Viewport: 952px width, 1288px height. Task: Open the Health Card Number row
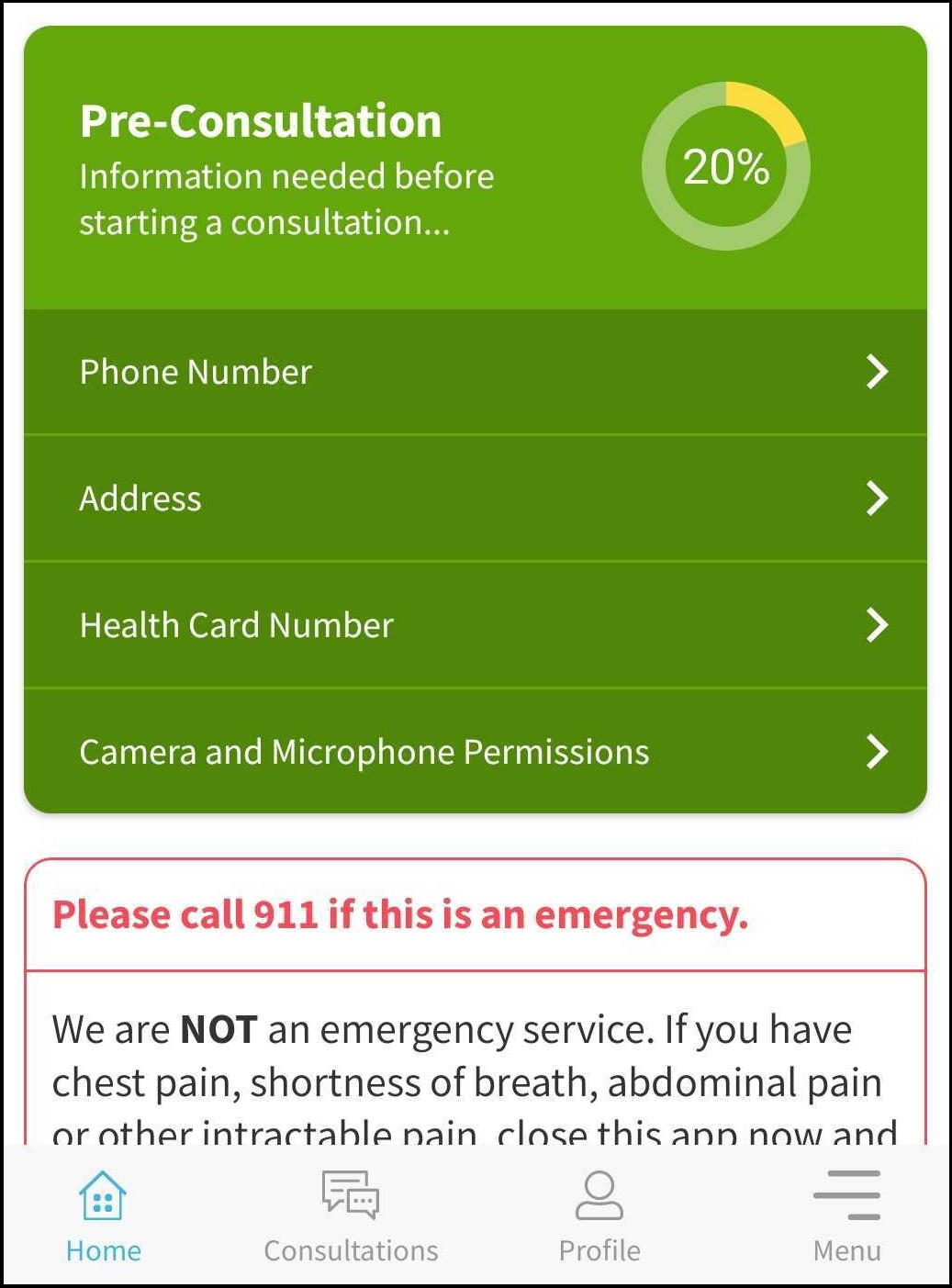coord(475,625)
